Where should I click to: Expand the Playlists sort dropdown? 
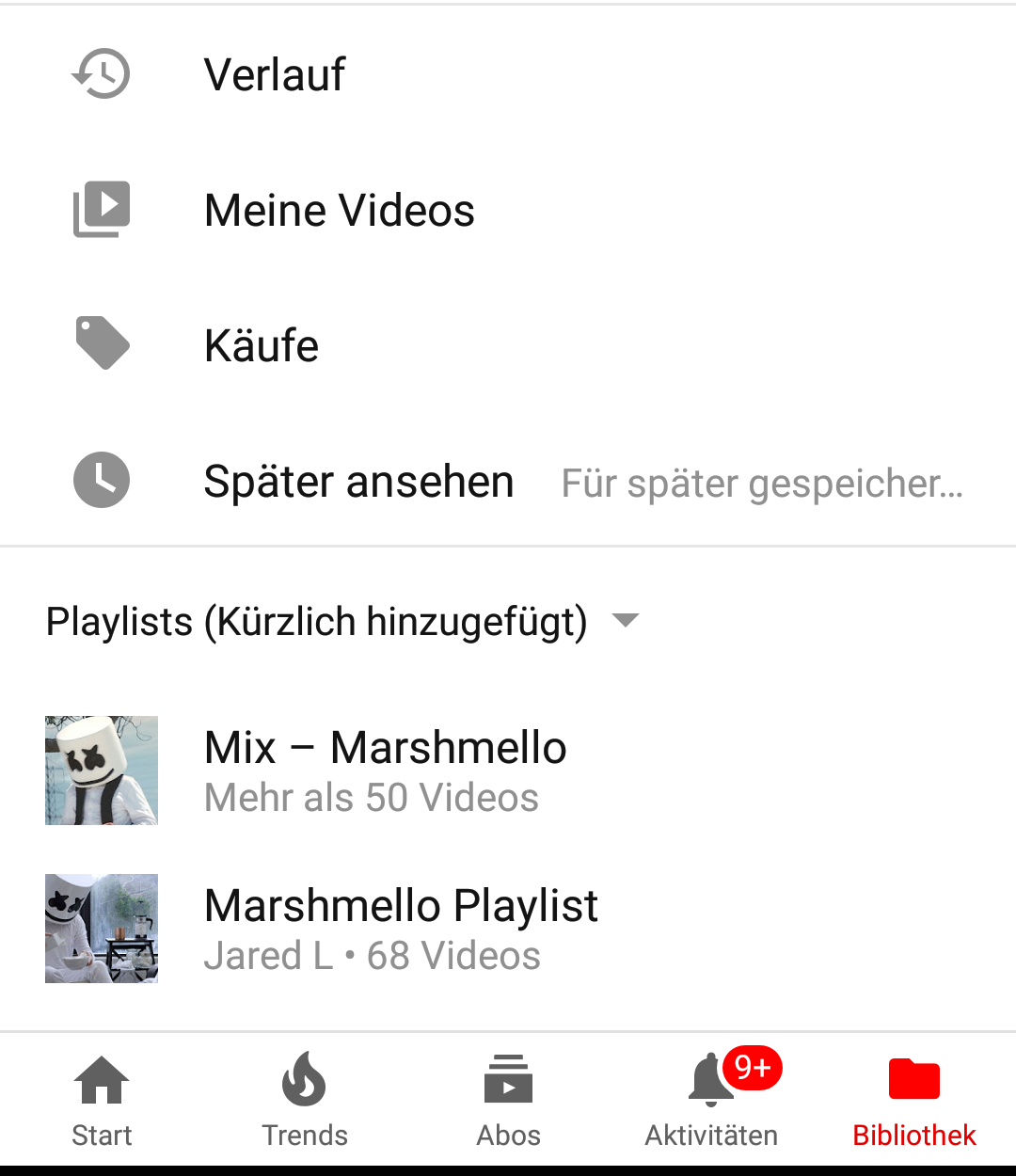point(625,620)
